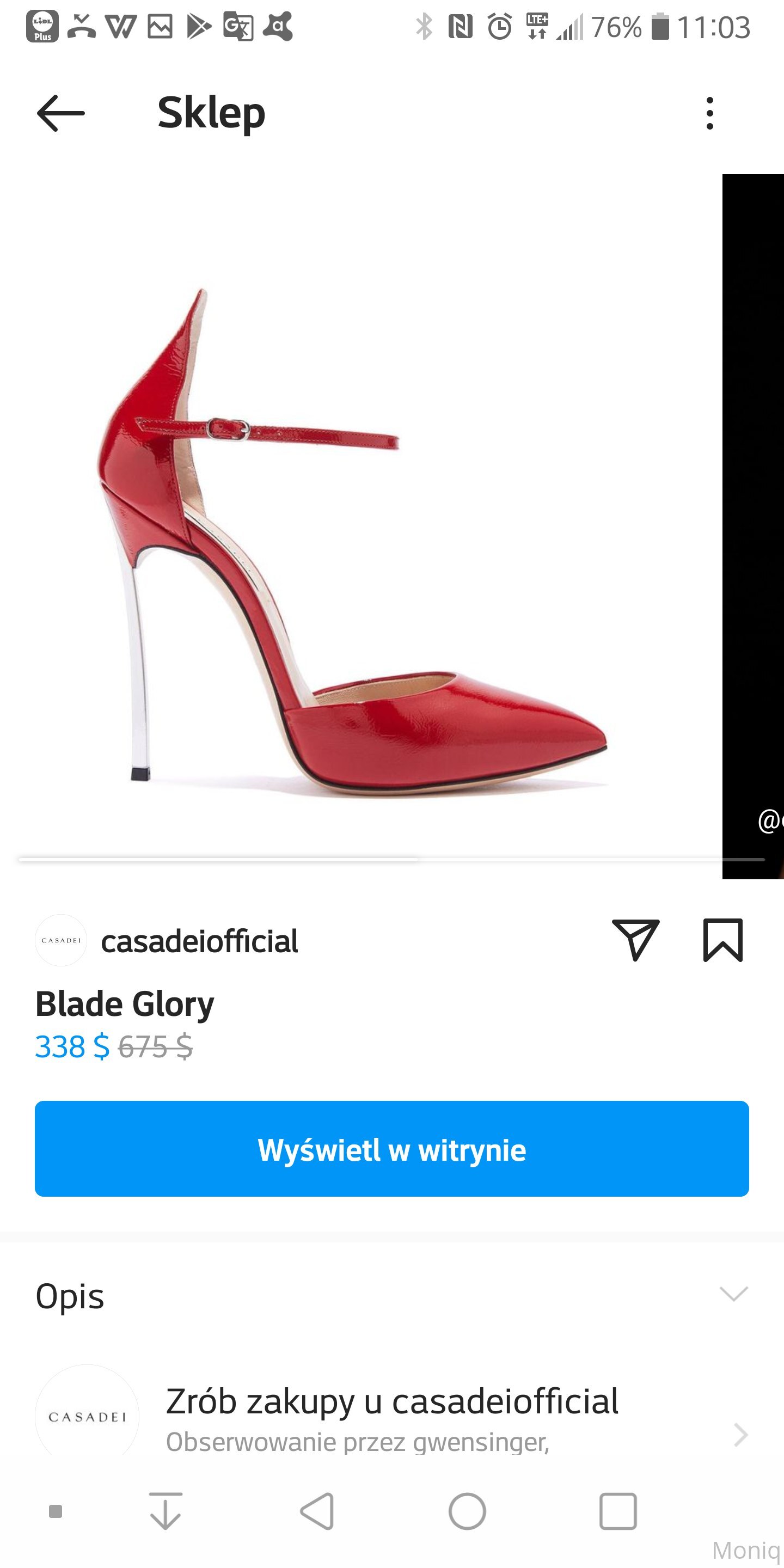Open Zrób zakupy u casadeiofficial row

pyautogui.click(x=391, y=1417)
